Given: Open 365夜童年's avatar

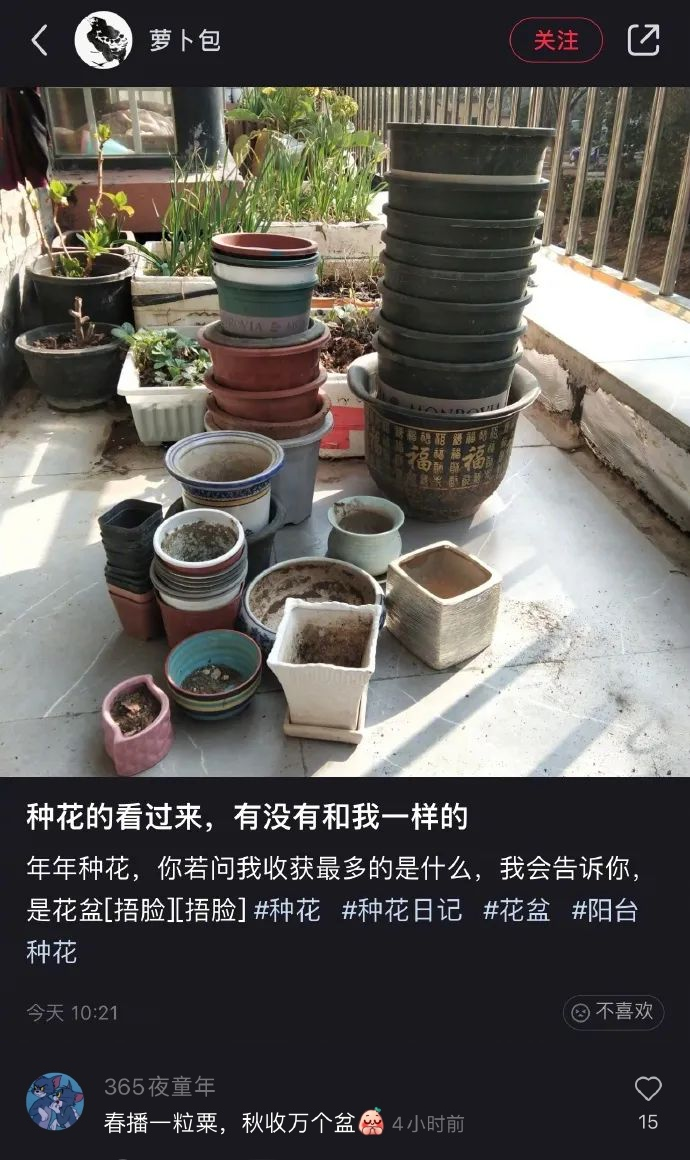Looking at the screenshot, I should 55,1102.
